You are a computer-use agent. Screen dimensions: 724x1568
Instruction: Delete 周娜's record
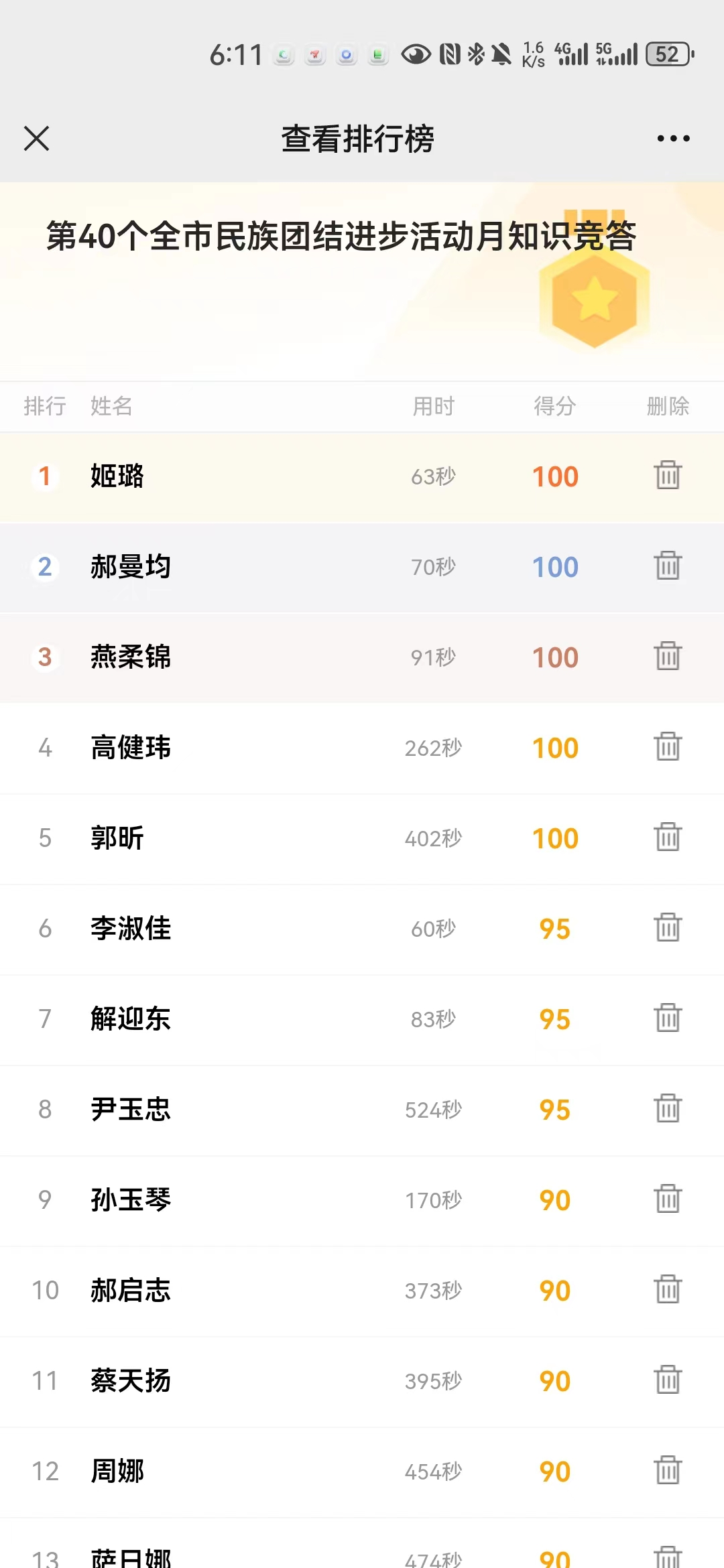pos(668,1471)
